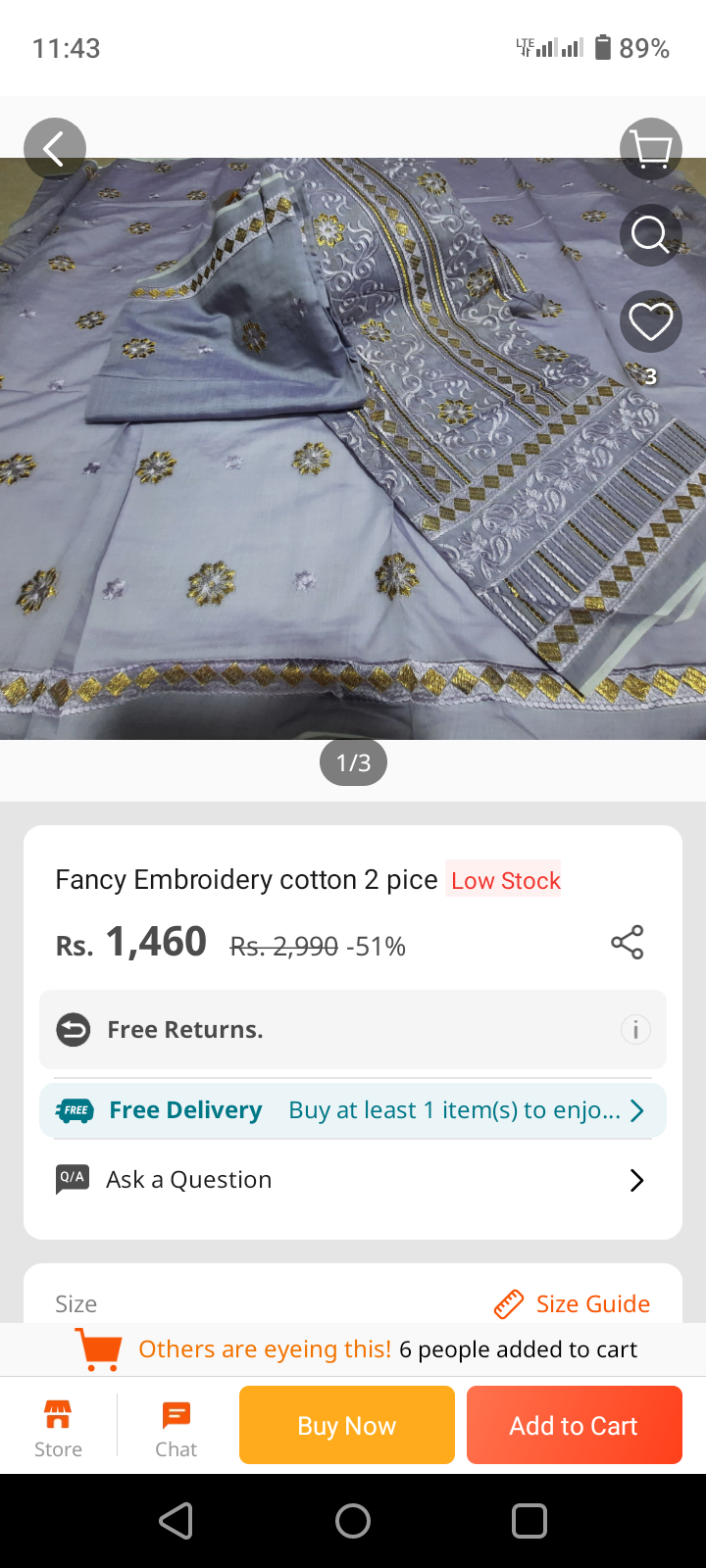Add to Cart
The width and height of the screenshot is (706, 1568).
[x=575, y=1425]
